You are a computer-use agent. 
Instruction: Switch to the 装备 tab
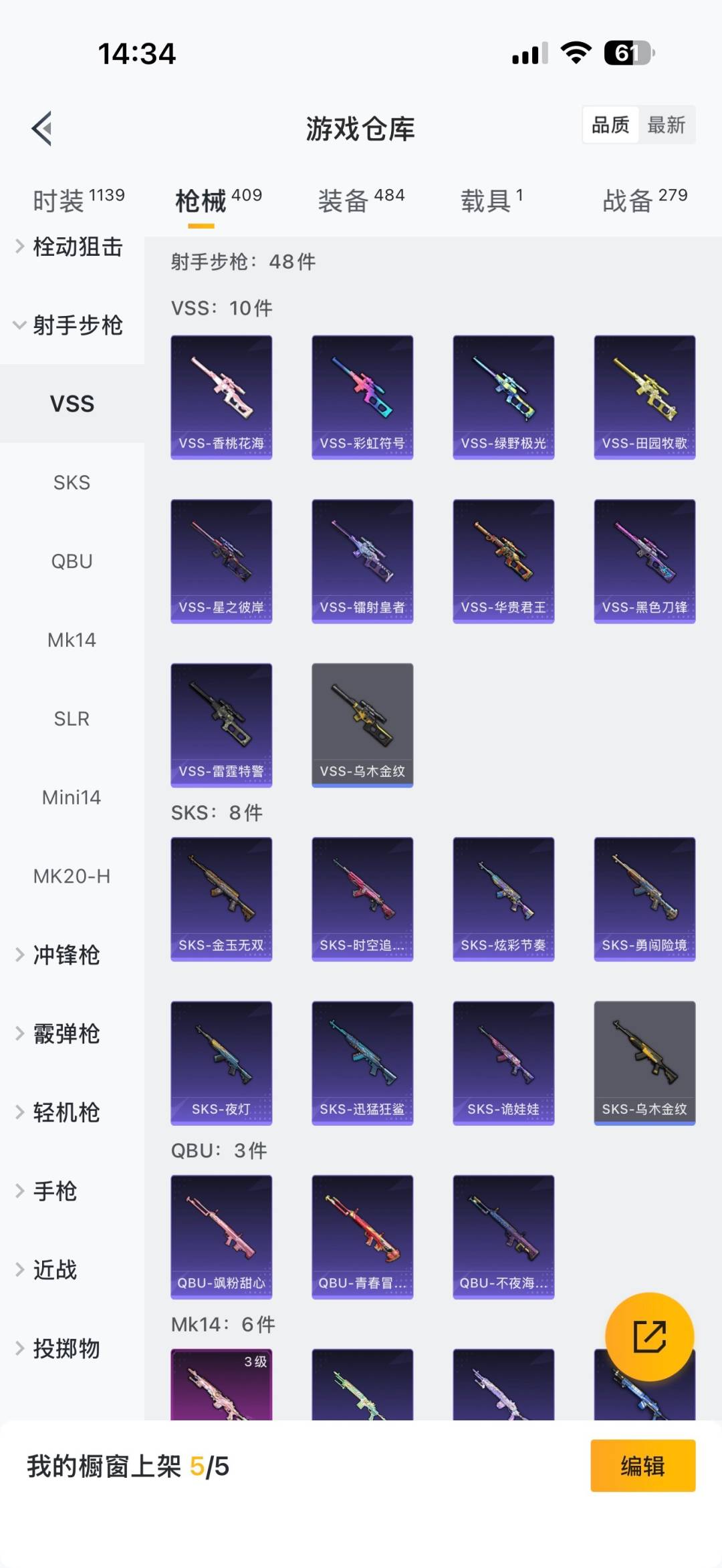click(361, 200)
